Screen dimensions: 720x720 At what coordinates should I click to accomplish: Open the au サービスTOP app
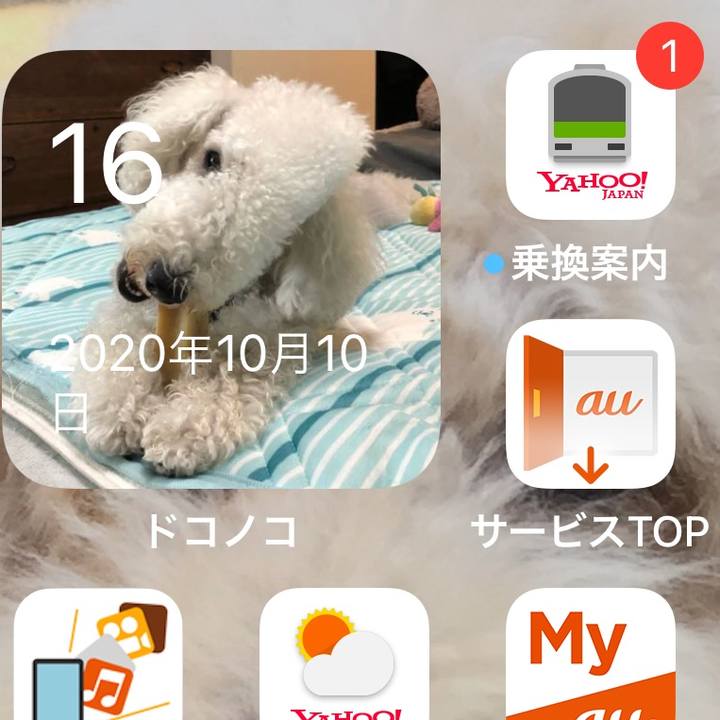click(x=592, y=403)
